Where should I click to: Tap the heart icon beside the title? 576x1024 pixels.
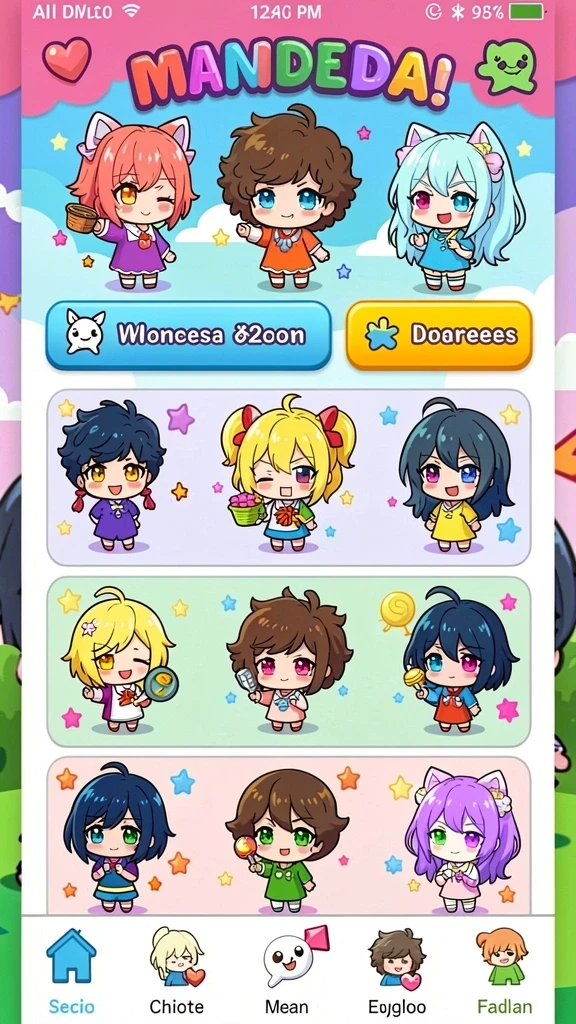click(x=67, y=59)
